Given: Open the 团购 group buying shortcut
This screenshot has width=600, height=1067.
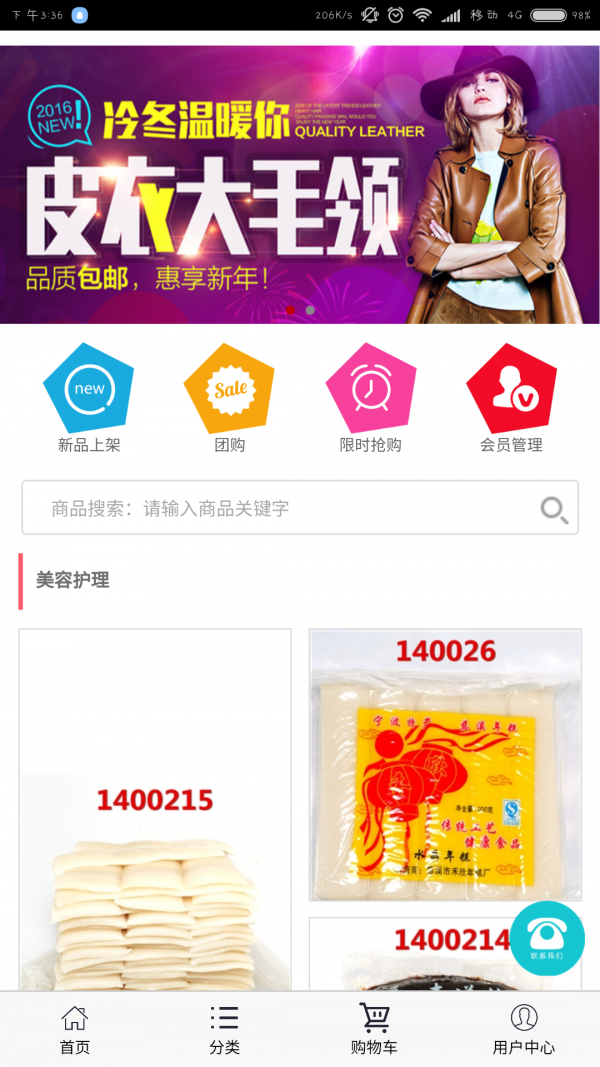Looking at the screenshot, I should point(229,398).
